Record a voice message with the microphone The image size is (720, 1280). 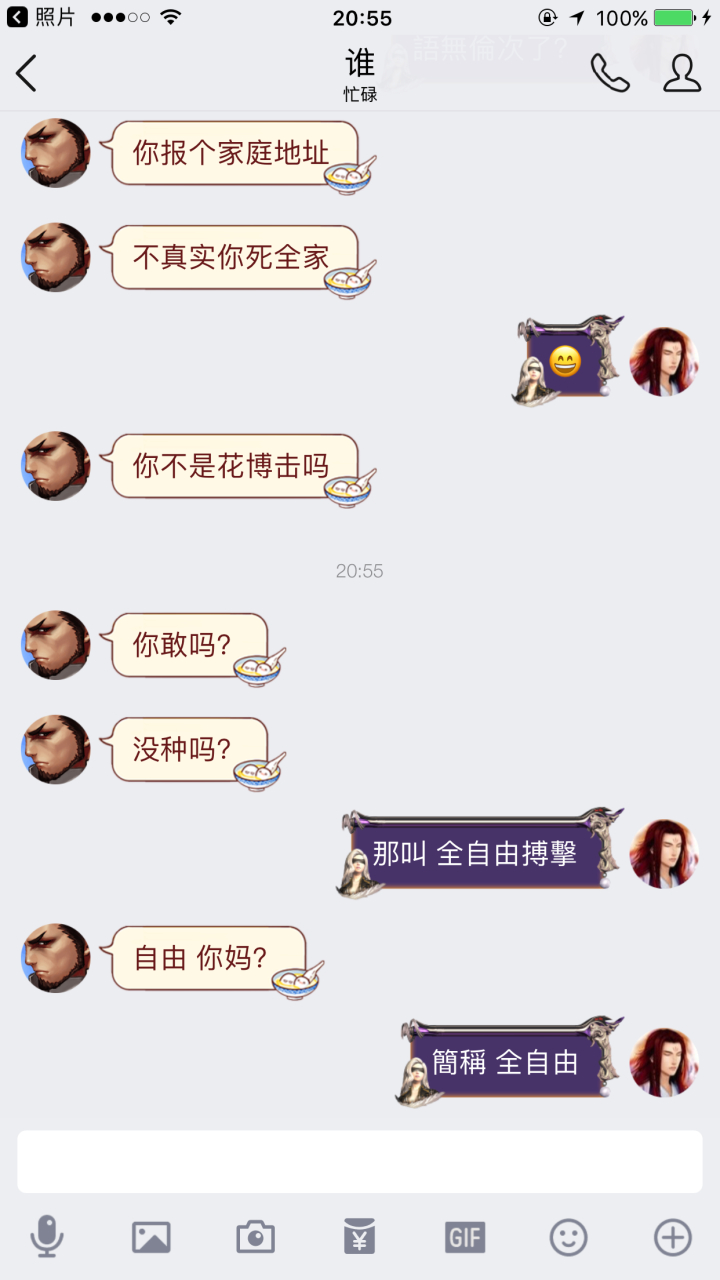coord(47,1237)
